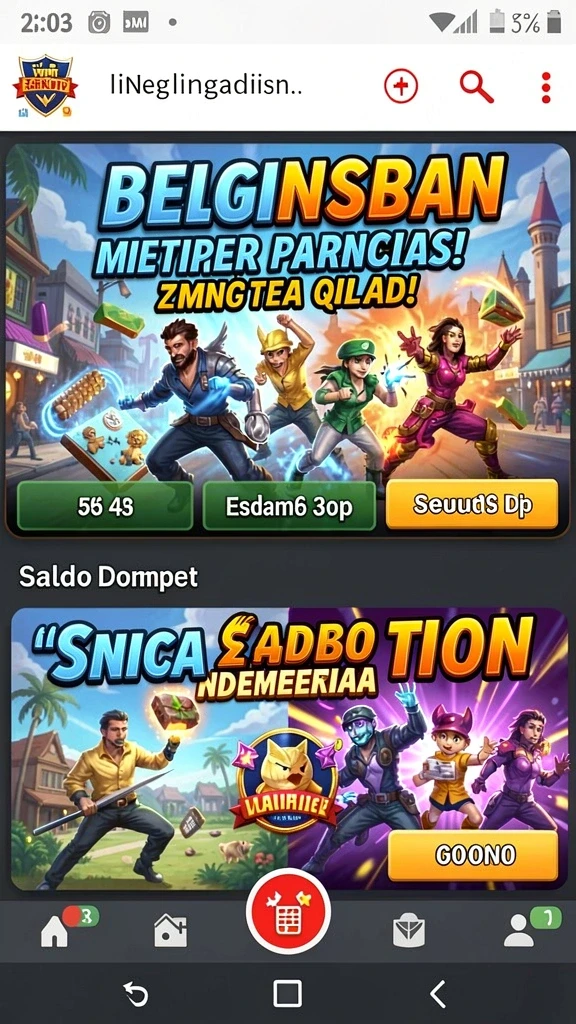The width and height of the screenshot is (576, 1024).
Task: Tap the yellow GOONO button
Action: 473,855
